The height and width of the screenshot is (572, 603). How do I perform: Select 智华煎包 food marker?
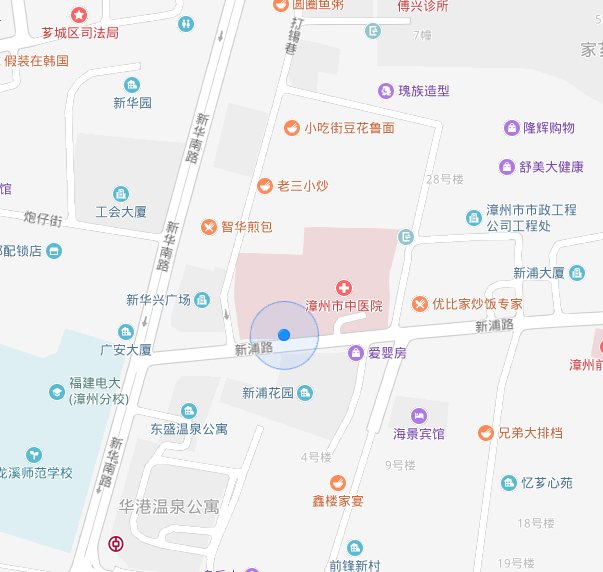click(x=209, y=227)
